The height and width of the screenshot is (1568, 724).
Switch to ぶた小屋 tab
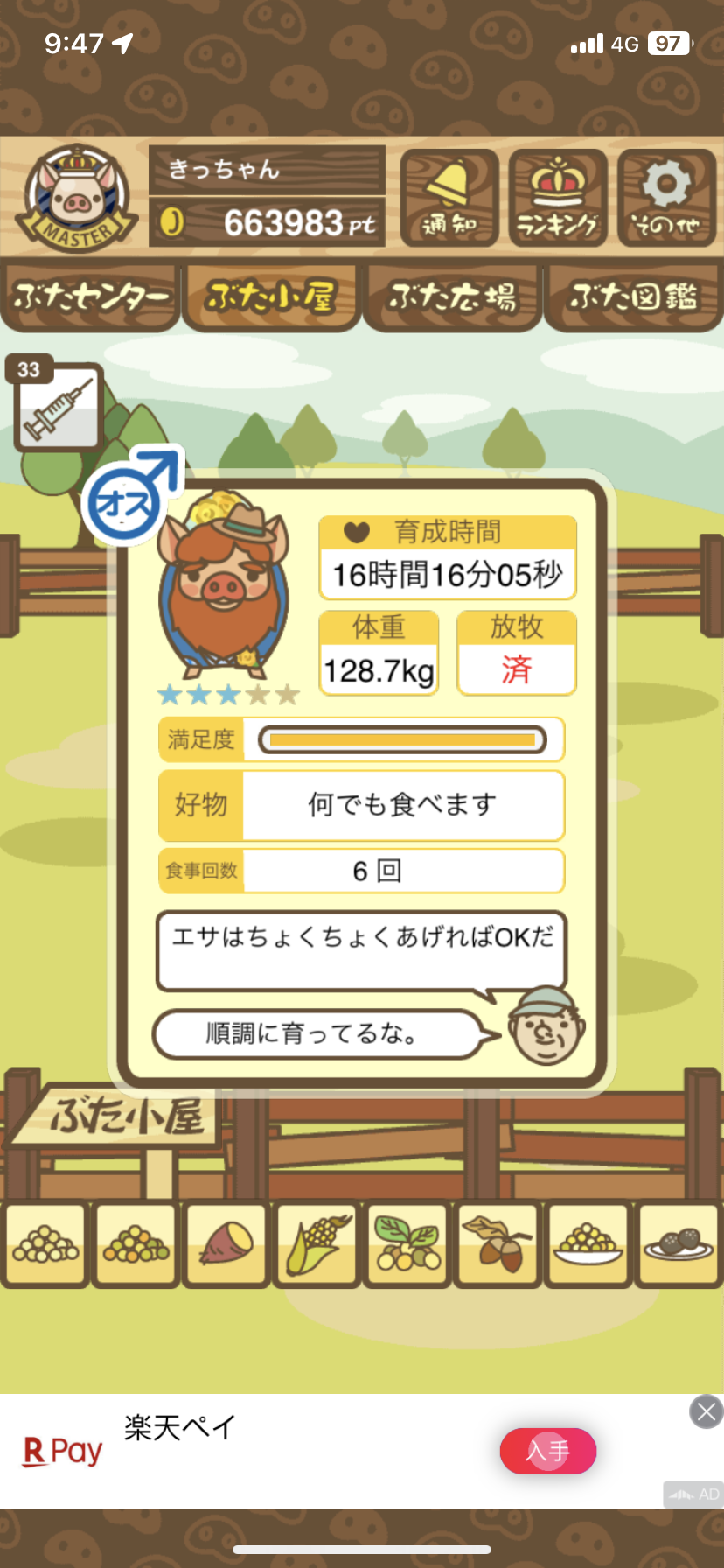(x=271, y=298)
